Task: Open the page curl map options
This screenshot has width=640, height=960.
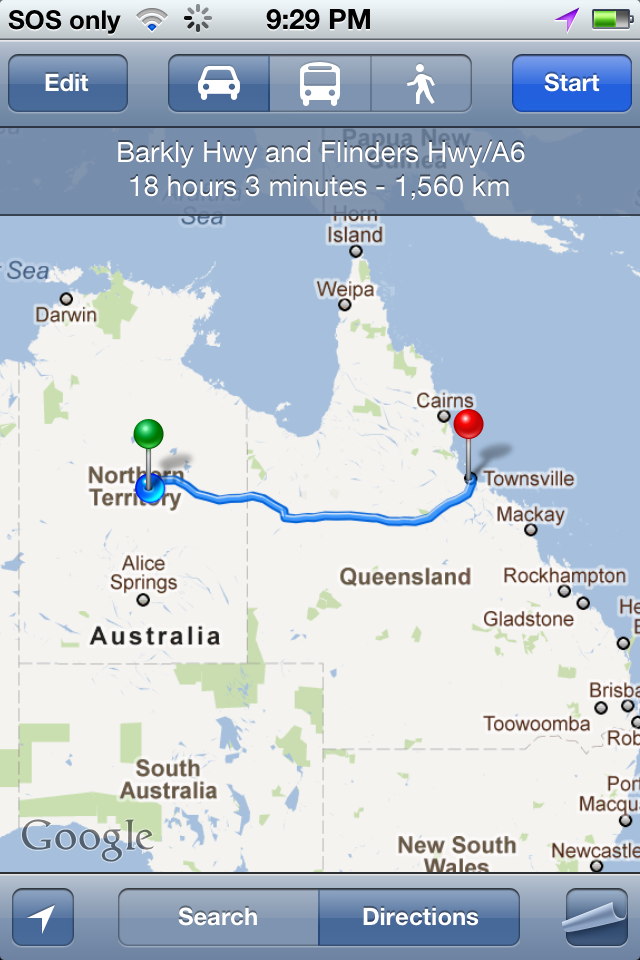Action: click(x=596, y=915)
